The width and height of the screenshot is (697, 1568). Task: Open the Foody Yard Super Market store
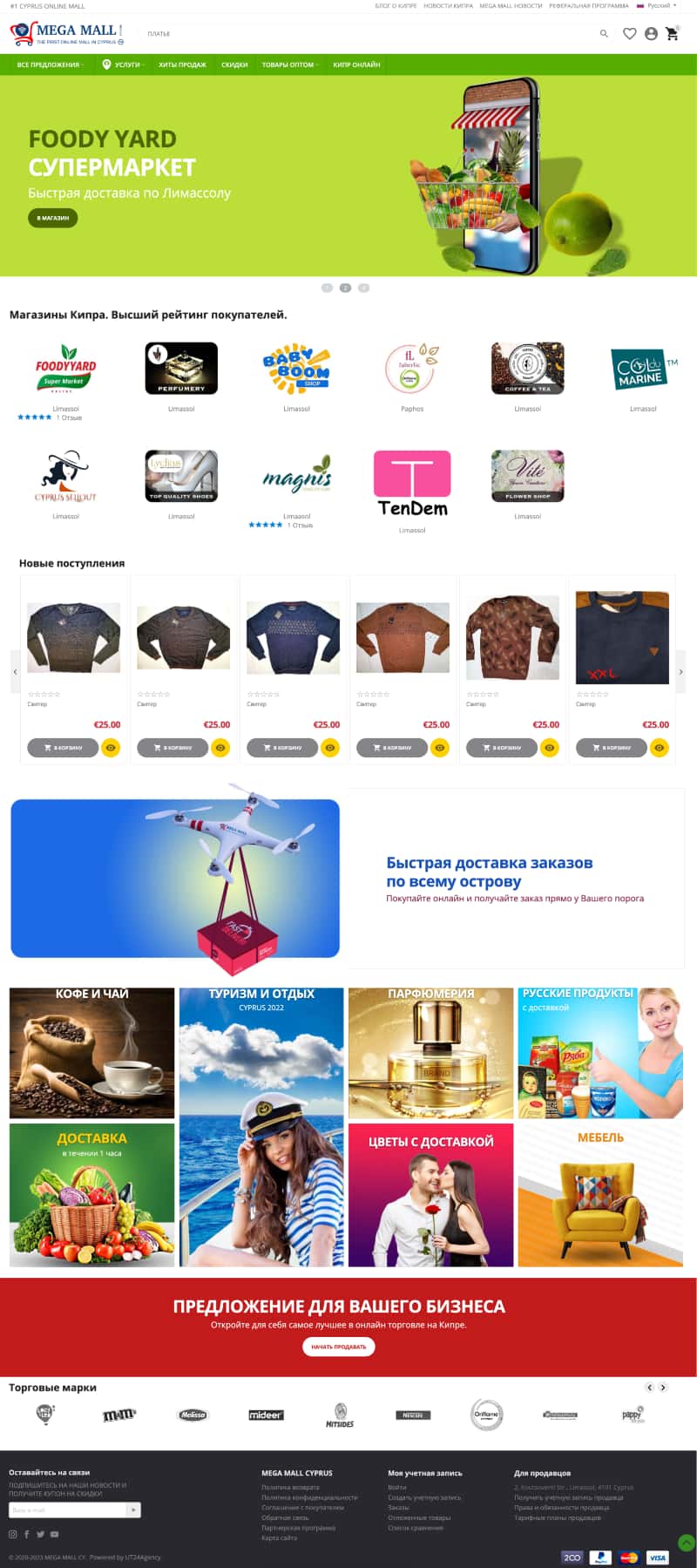(66, 369)
